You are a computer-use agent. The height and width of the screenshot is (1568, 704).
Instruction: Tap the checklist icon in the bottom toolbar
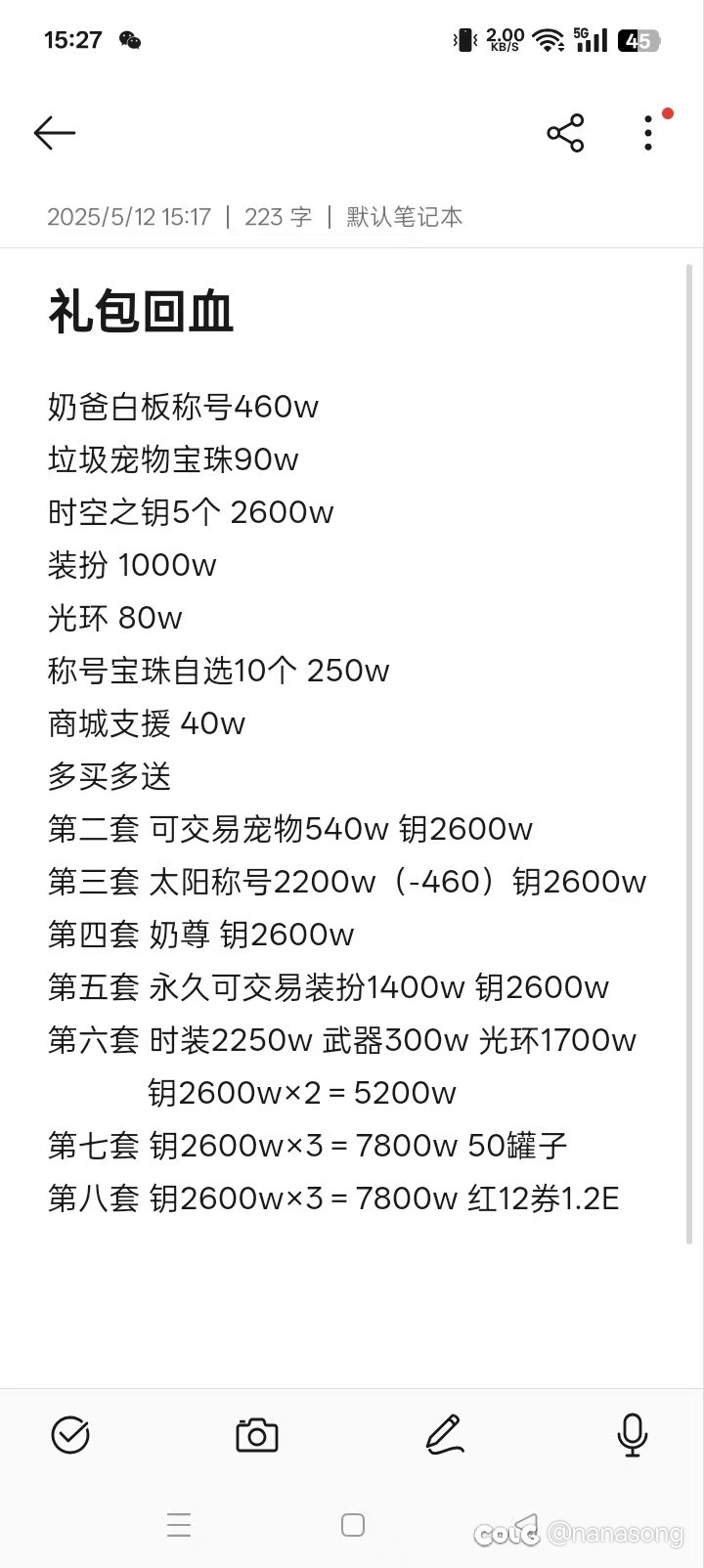69,1434
